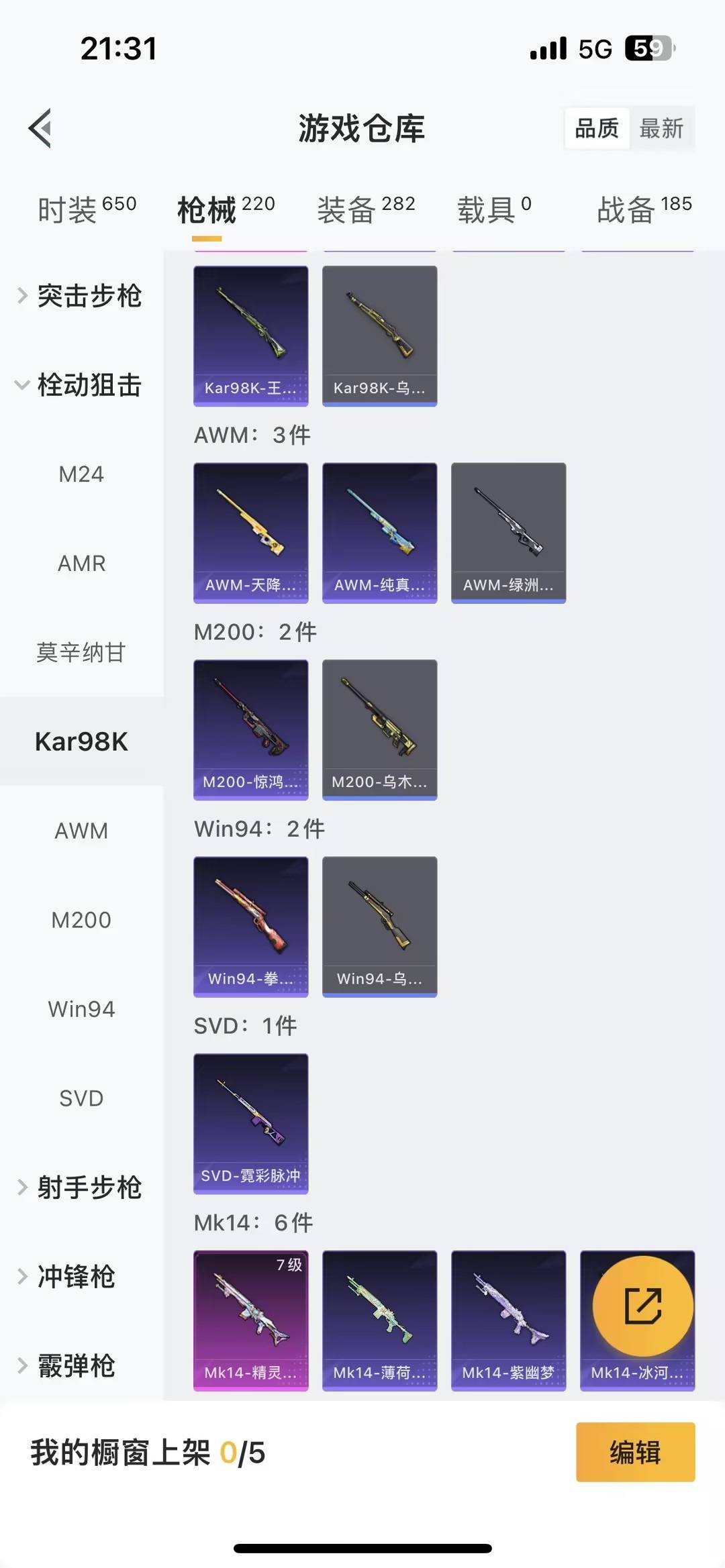Viewport: 725px width, 1568px height.
Task: Open the M200-惊鸿 skin tile
Action: [x=251, y=730]
